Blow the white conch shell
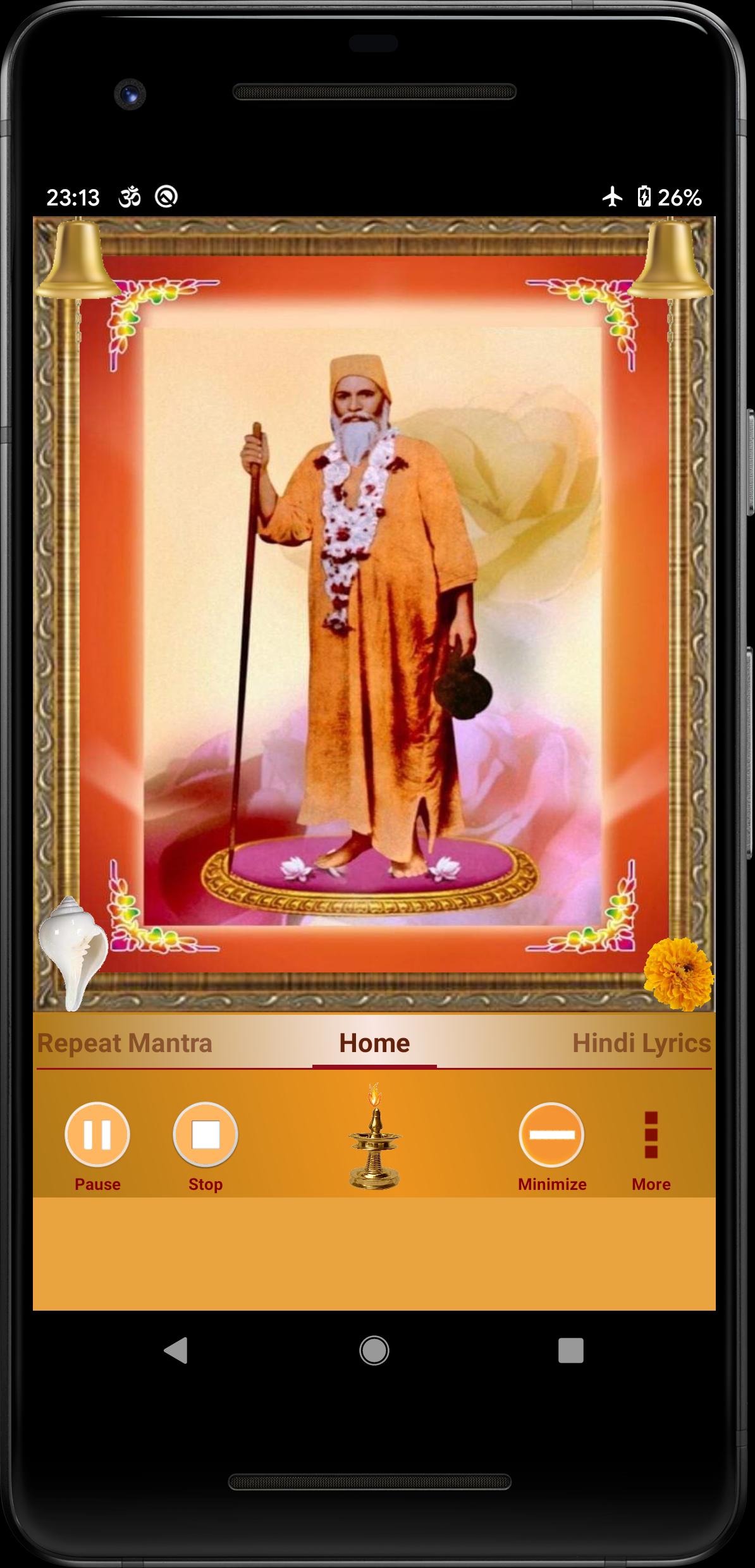755x1568 pixels. coord(73,952)
